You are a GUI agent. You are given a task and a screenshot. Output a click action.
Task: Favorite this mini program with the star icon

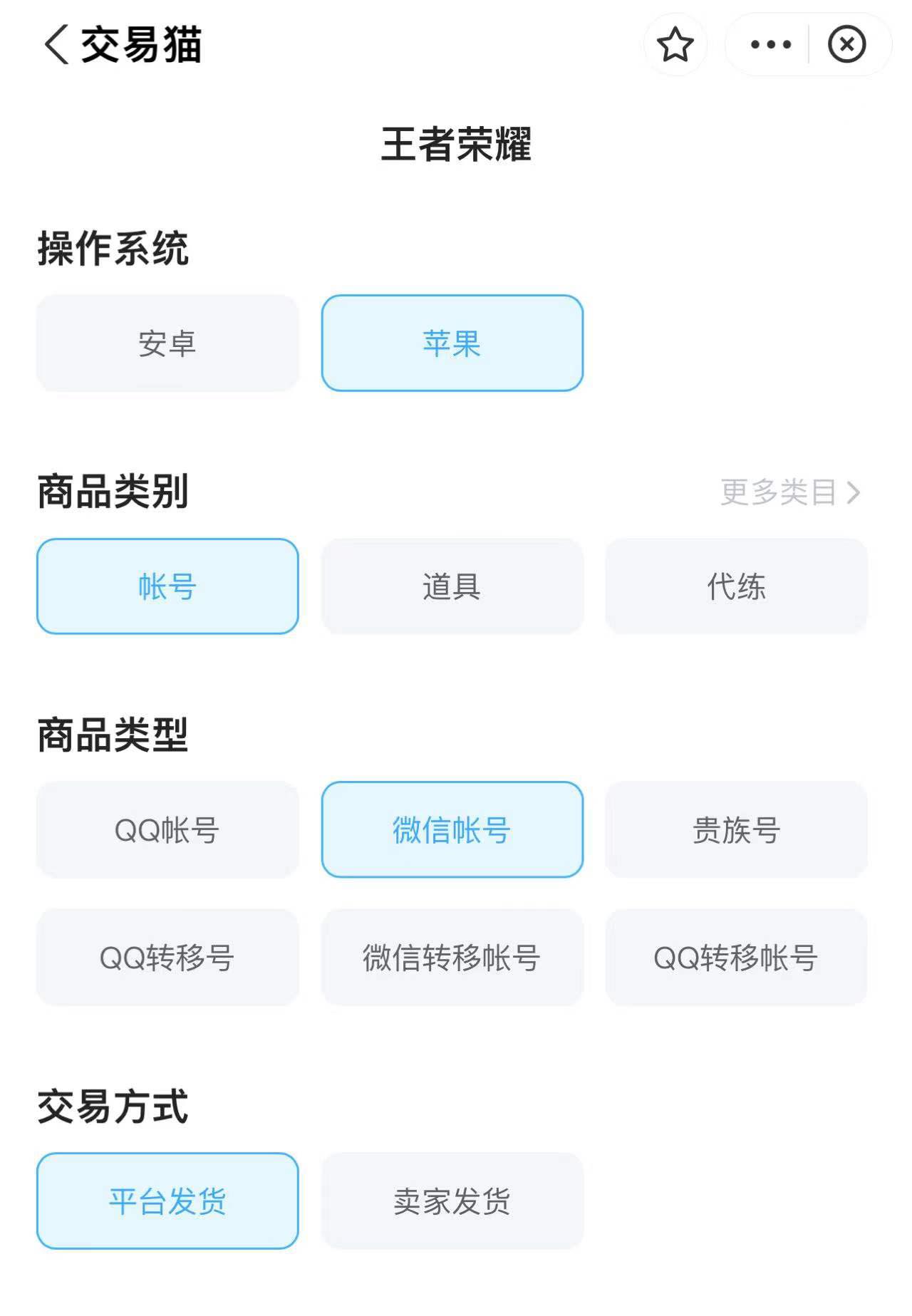pos(675,44)
